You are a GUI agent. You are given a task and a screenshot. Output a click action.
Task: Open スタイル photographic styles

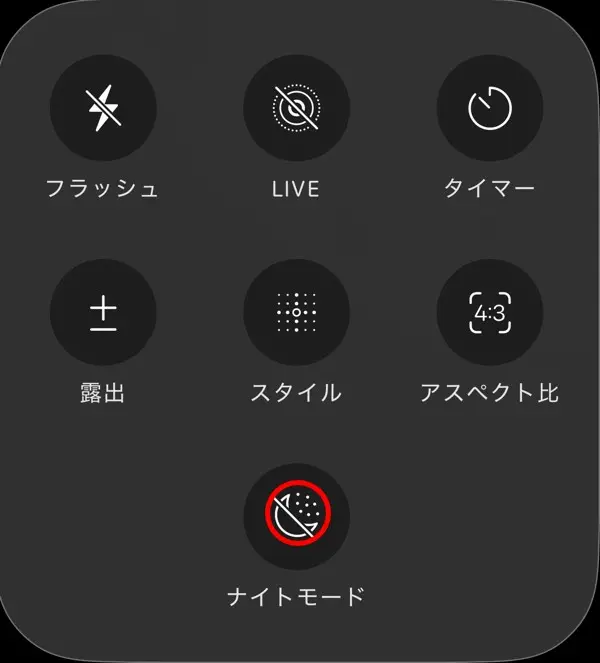coord(296,313)
